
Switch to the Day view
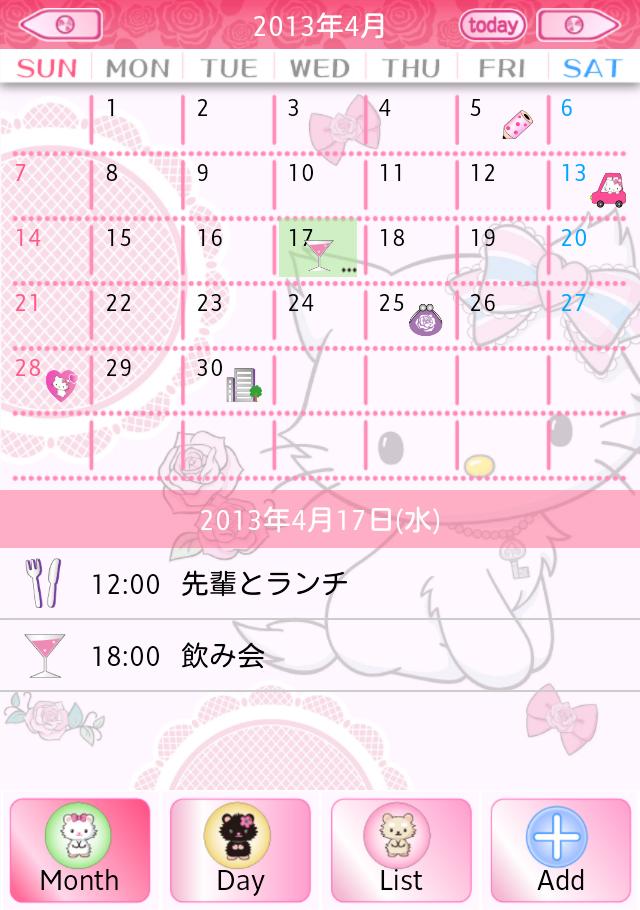[240, 850]
